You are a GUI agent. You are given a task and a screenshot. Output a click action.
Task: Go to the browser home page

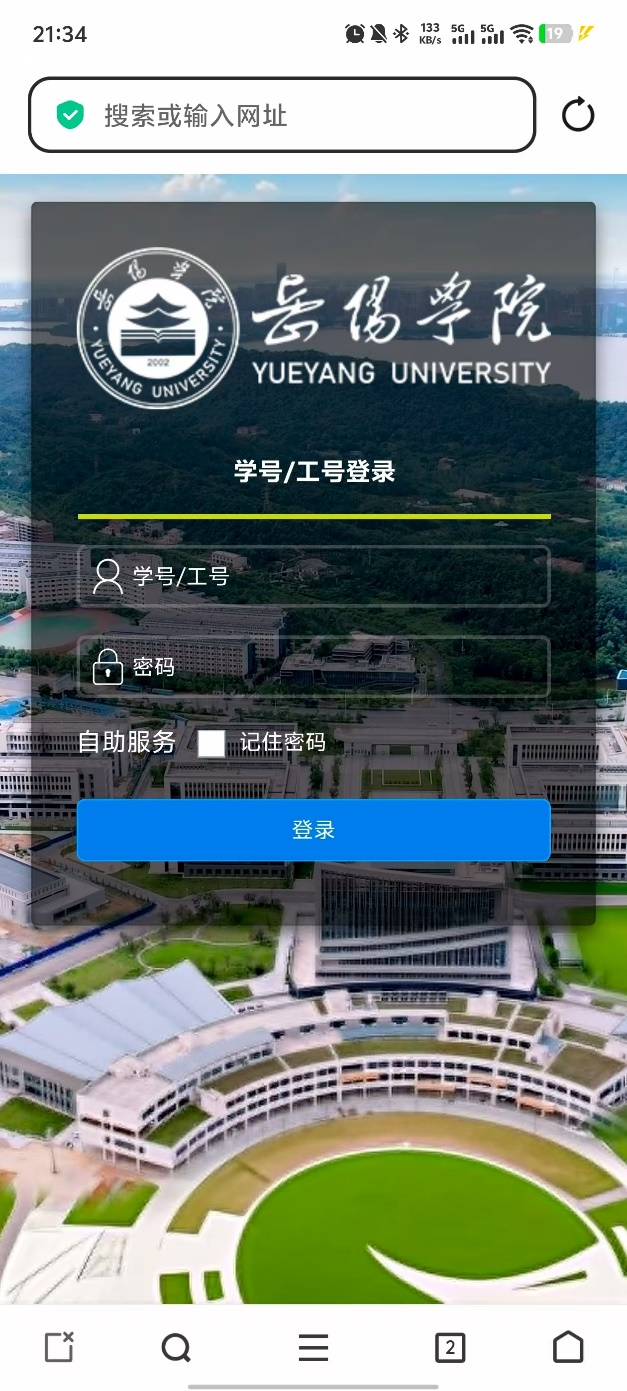pos(568,1348)
